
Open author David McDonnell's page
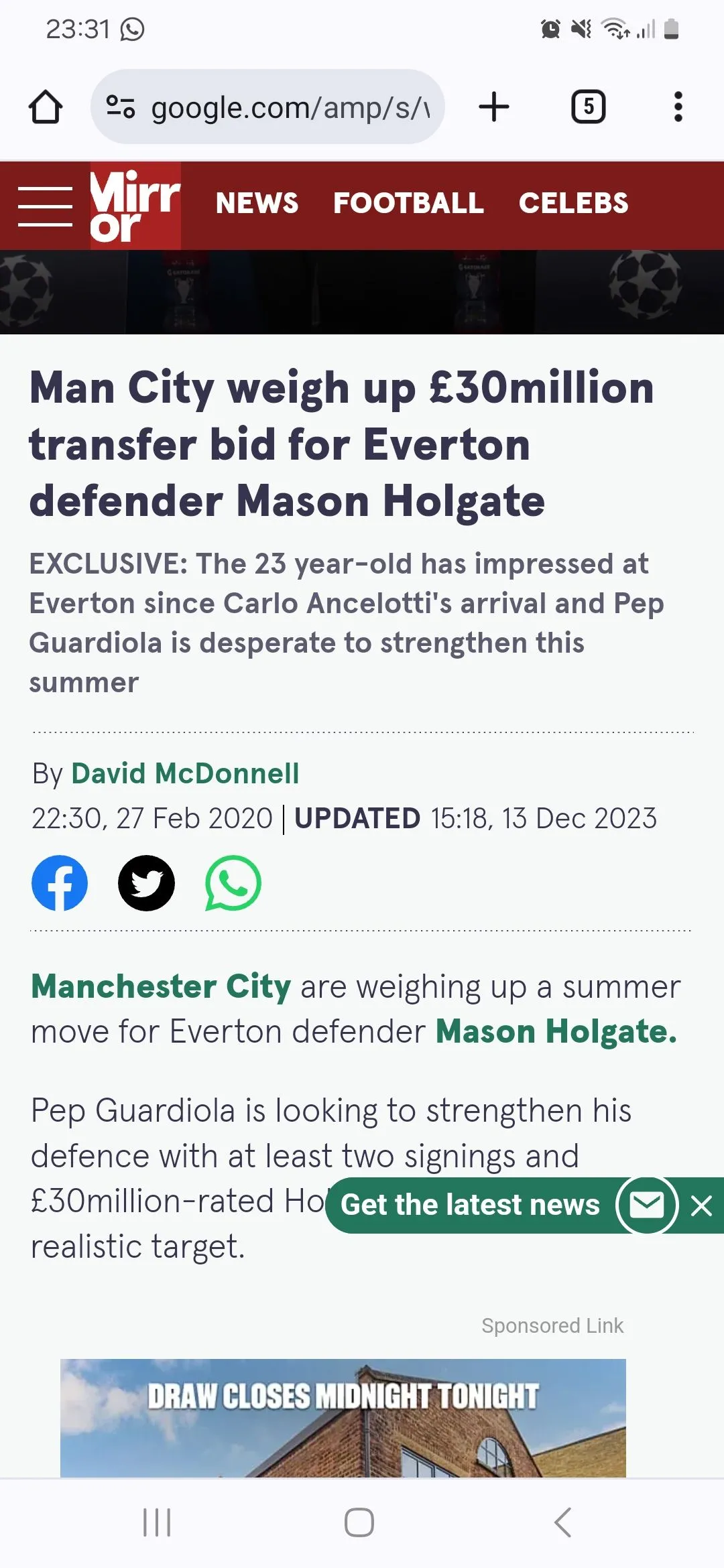[185, 773]
